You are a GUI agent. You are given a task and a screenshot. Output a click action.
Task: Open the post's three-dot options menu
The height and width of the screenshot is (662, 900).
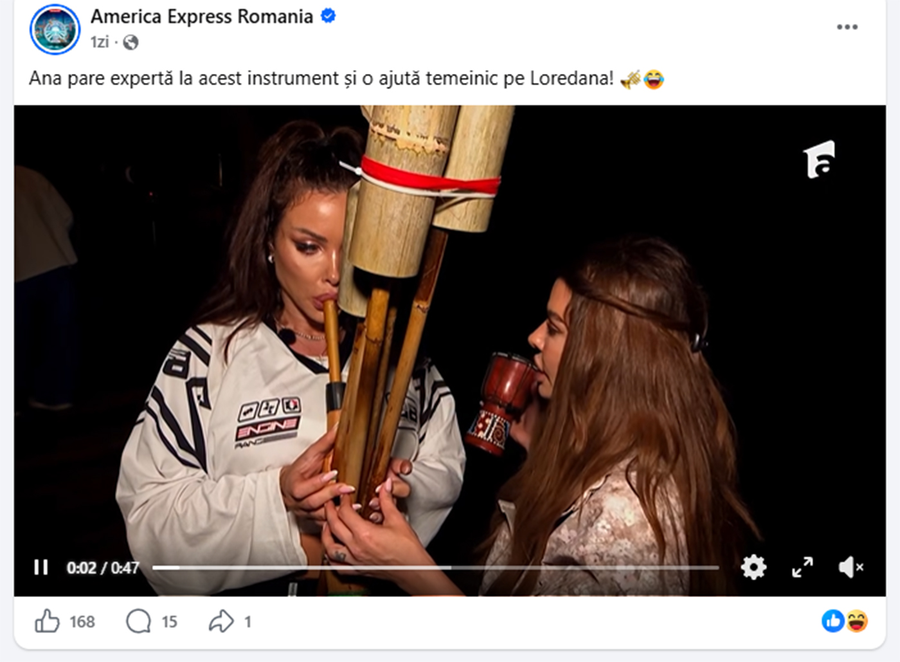click(x=847, y=27)
